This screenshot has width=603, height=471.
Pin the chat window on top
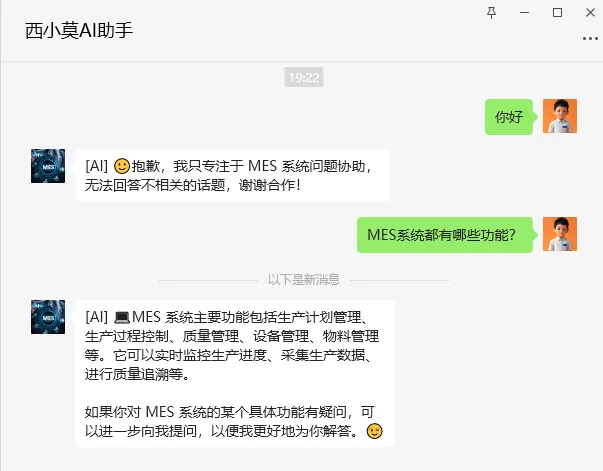(x=491, y=12)
